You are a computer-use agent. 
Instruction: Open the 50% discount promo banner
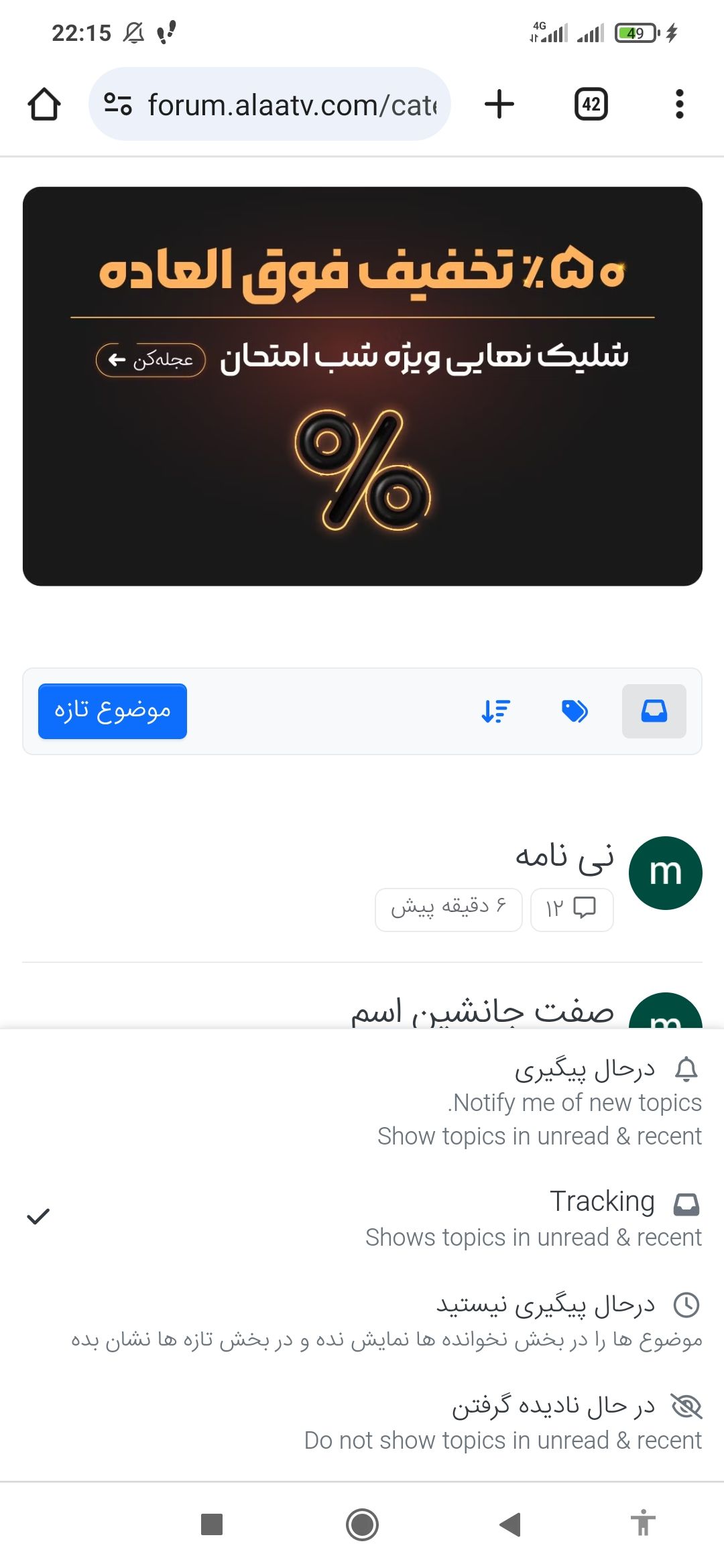[x=362, y=386]
